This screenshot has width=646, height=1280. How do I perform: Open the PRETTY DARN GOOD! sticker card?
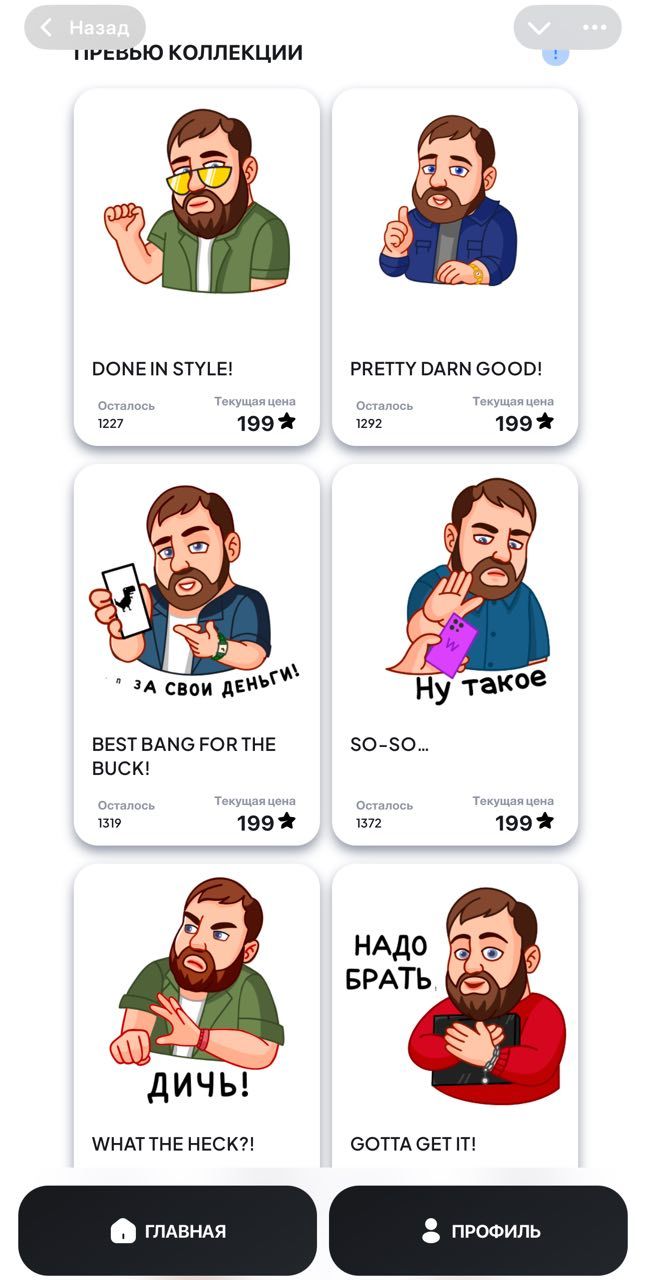pos(455,266)
